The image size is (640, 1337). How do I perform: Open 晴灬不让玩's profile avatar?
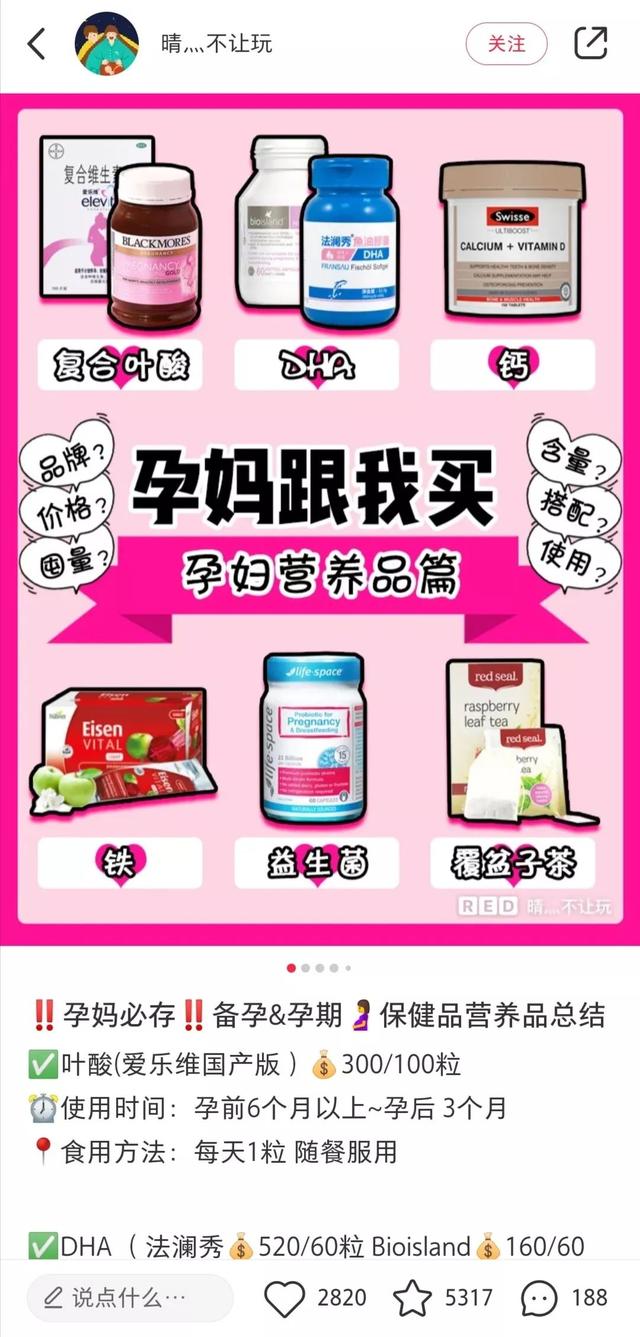(x=107, y=44)
